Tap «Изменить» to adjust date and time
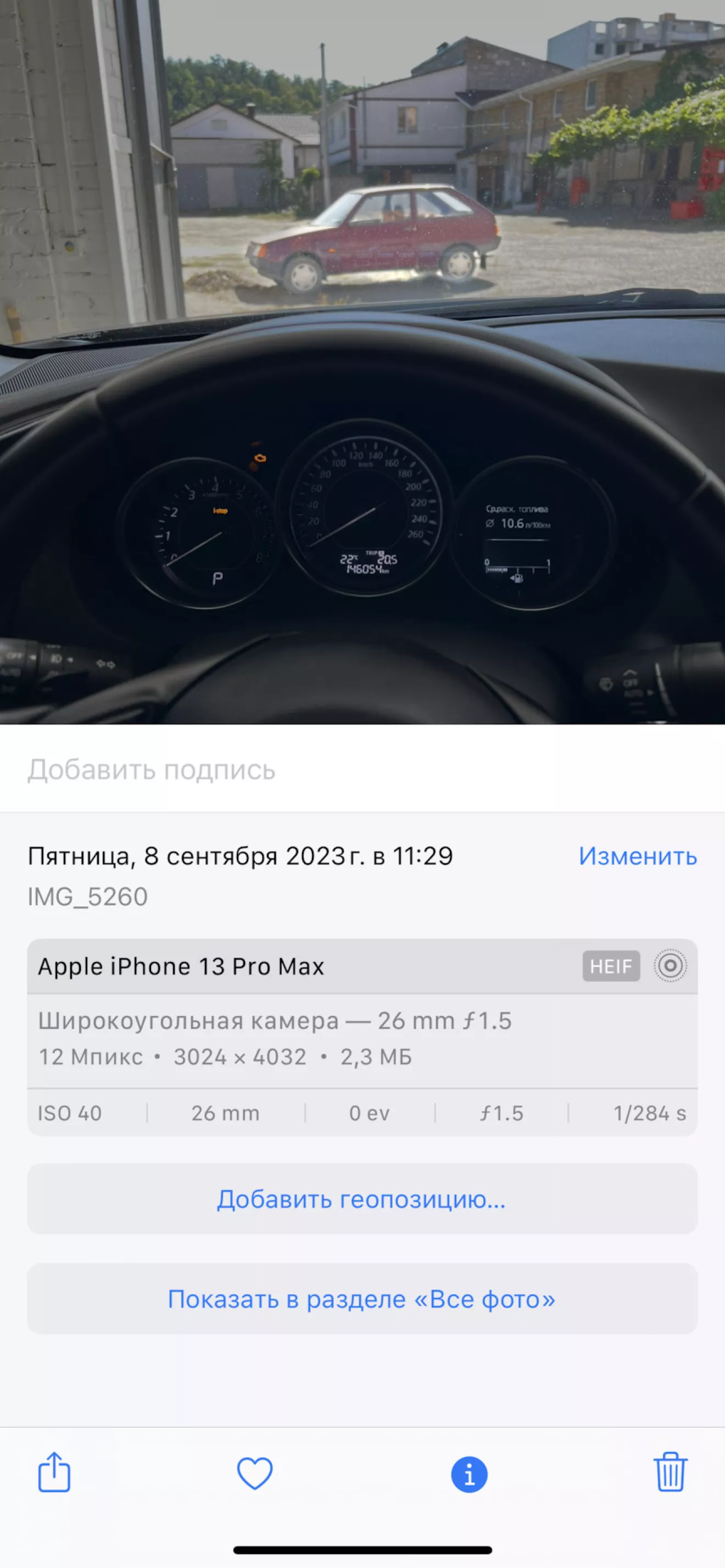725x1568 pixels. coord(637,856)
